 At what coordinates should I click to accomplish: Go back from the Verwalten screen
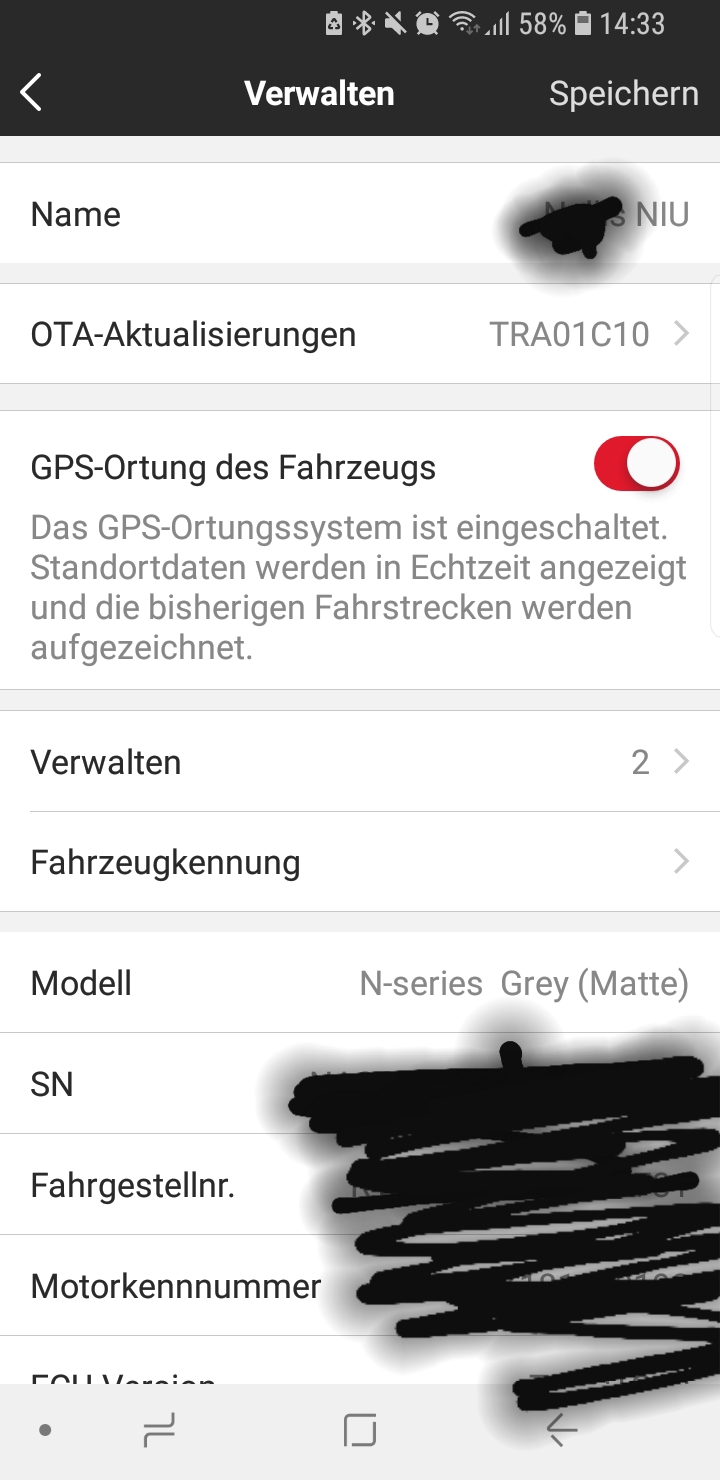pos(32,93)
